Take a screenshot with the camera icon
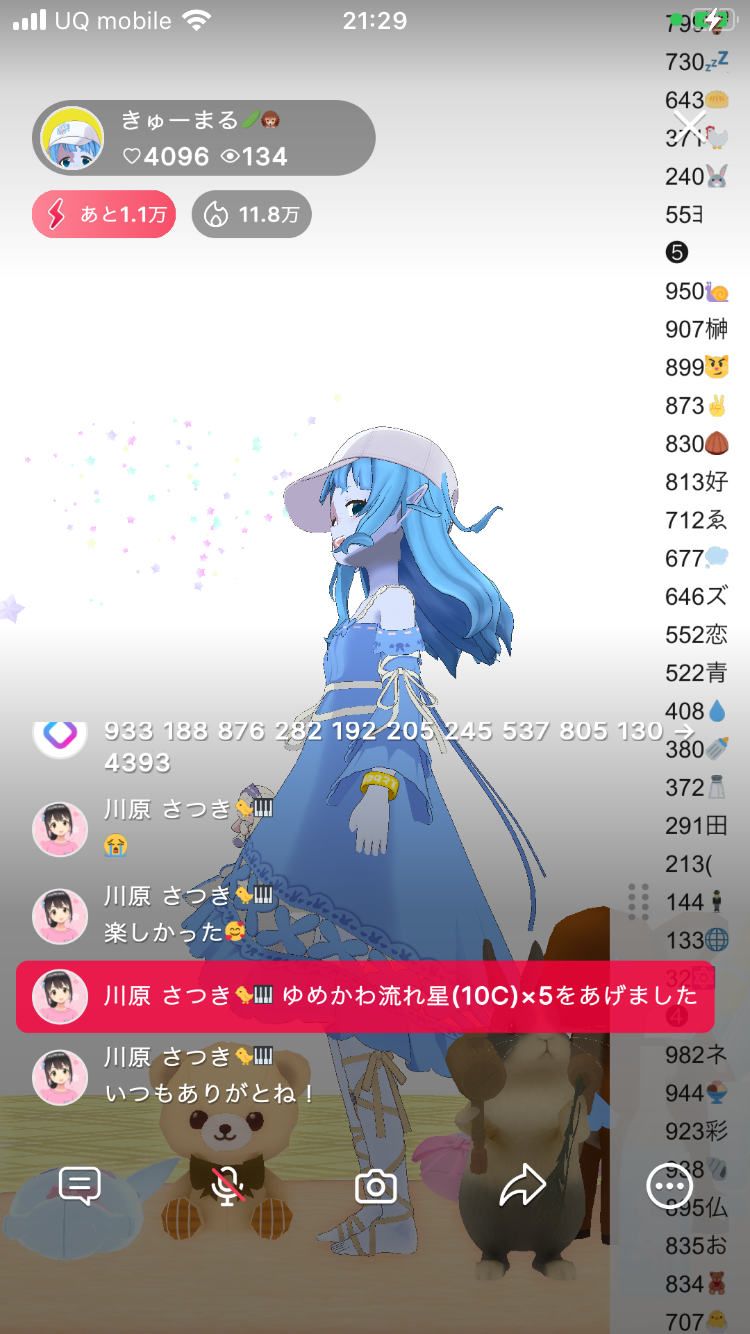The height and width of the screenshot is (1334, 750). (x=375, y=1186)
